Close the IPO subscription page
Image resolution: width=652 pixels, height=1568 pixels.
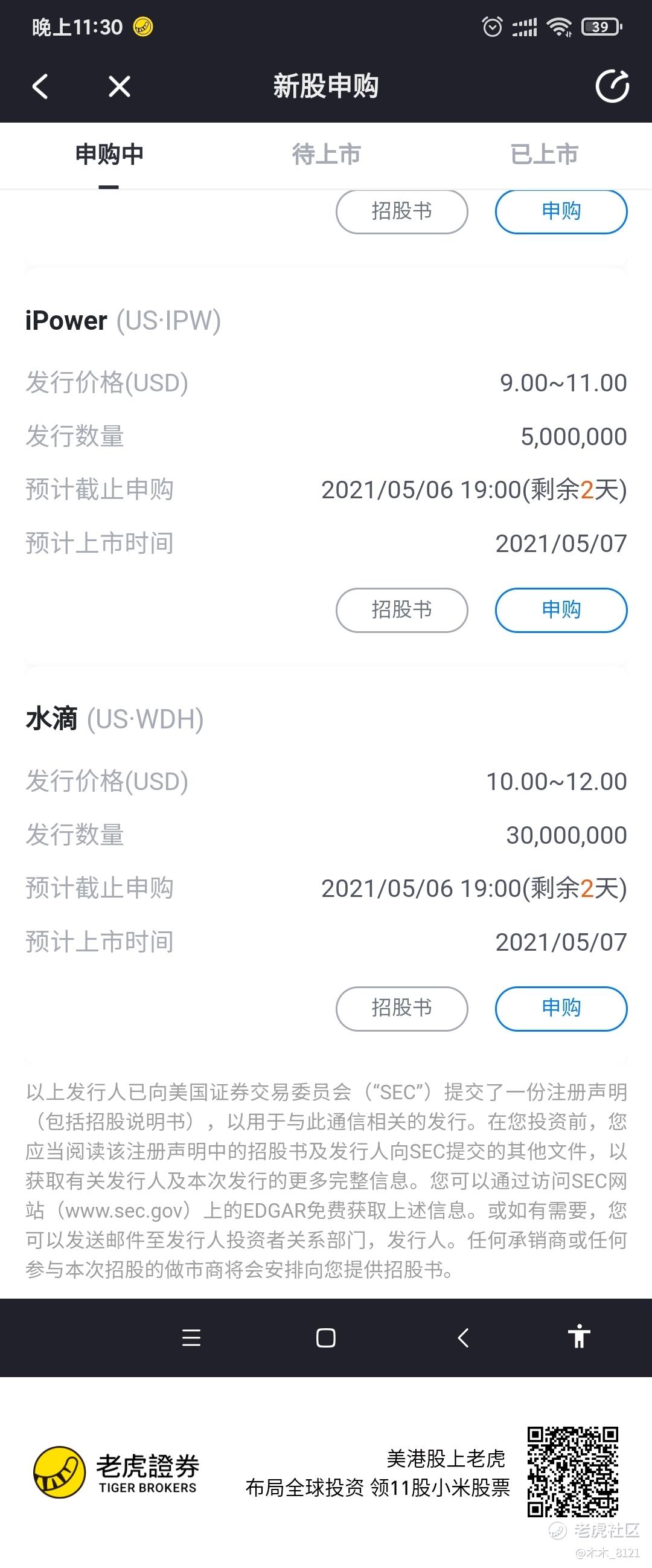(x=119, y=86)
